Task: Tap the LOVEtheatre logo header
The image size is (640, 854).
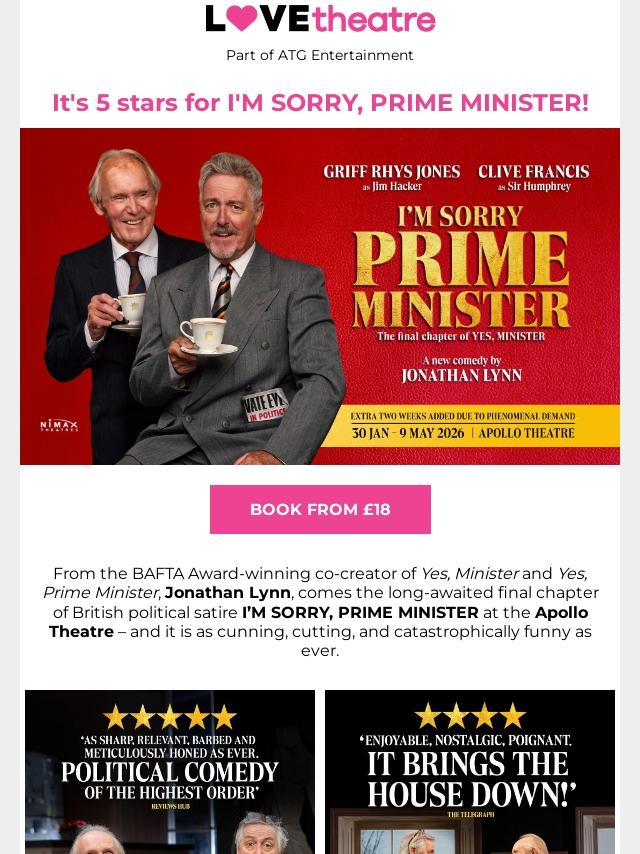Action: pos(320,19)
